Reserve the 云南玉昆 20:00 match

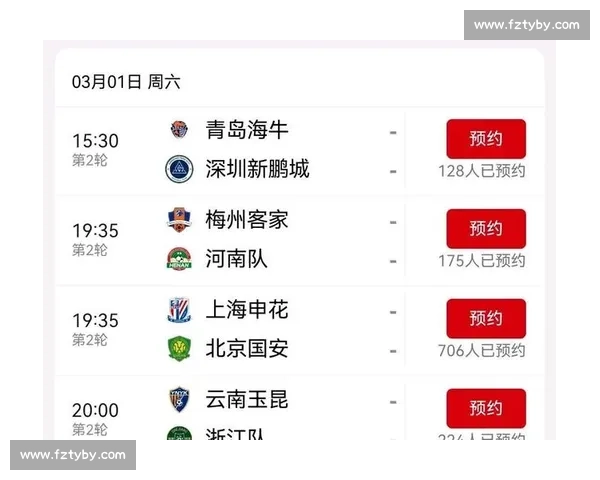(485, 408)
